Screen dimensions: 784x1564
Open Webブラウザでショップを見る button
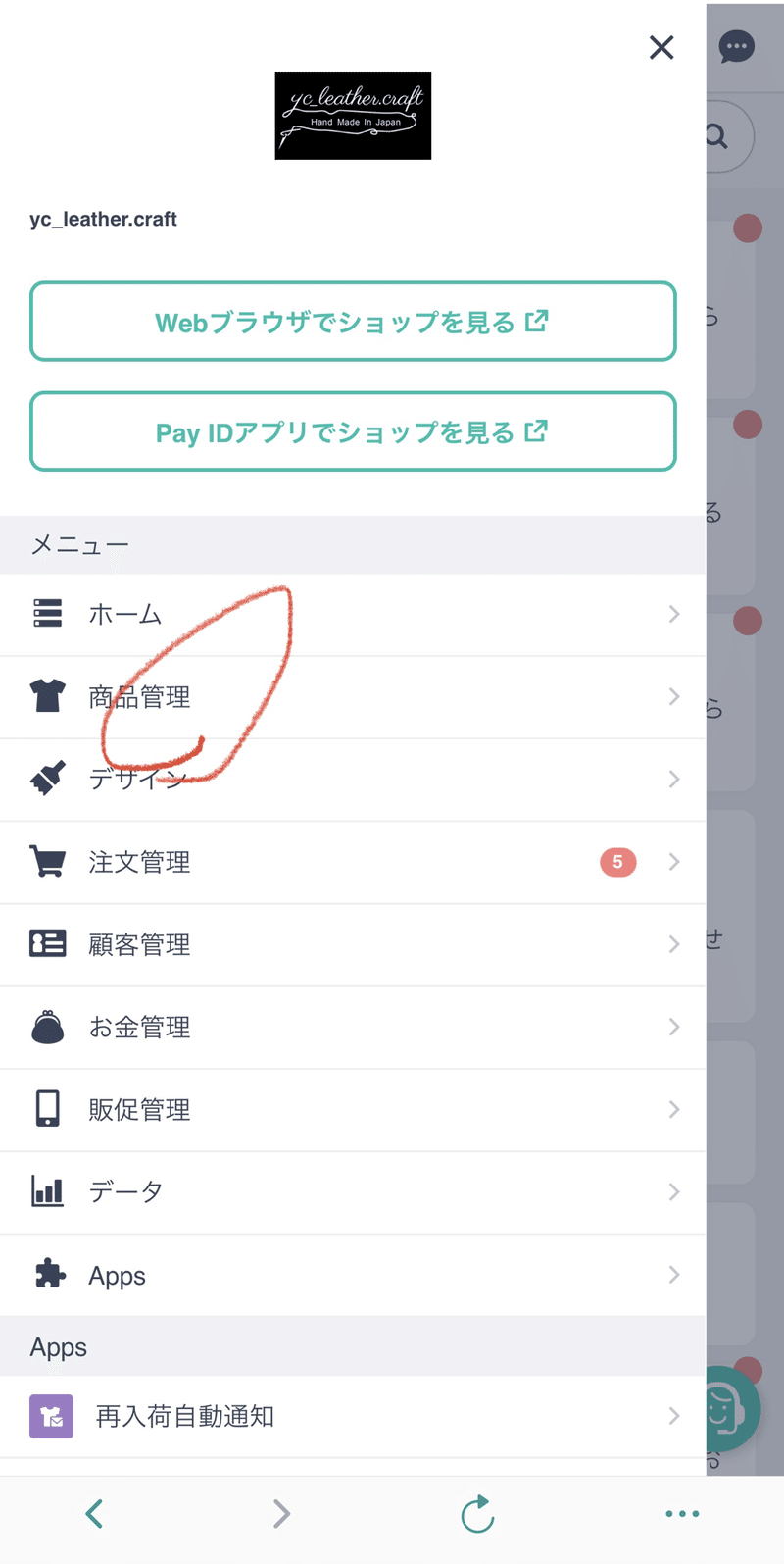[353, 322]
